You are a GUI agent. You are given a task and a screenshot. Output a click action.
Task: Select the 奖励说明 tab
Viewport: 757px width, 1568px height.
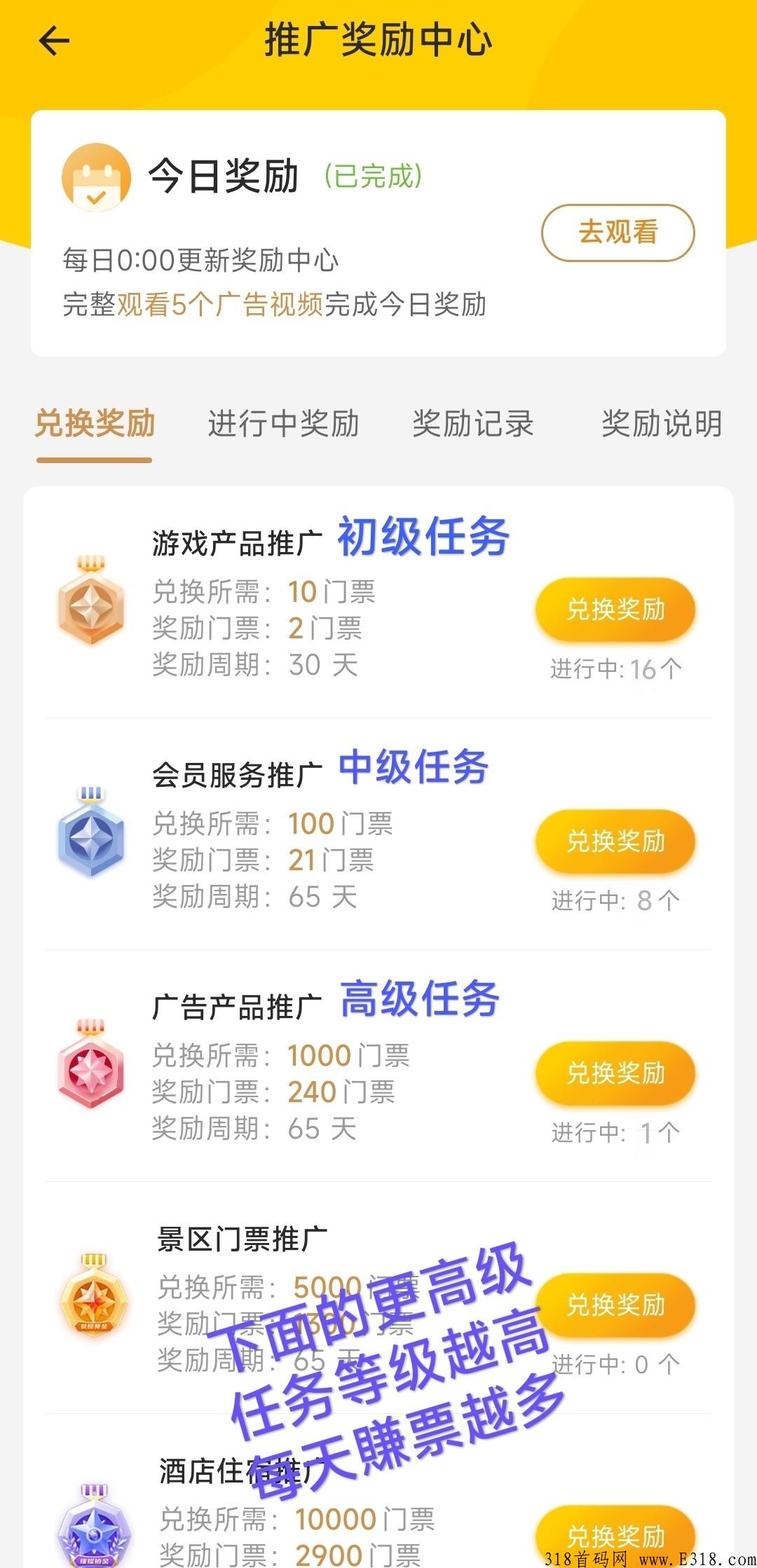coord(661,424)
